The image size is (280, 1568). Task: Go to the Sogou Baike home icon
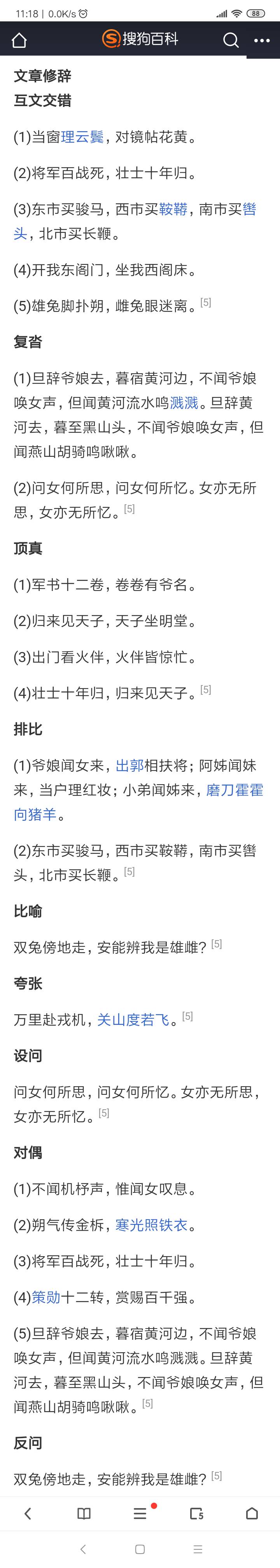coord(19,40)
